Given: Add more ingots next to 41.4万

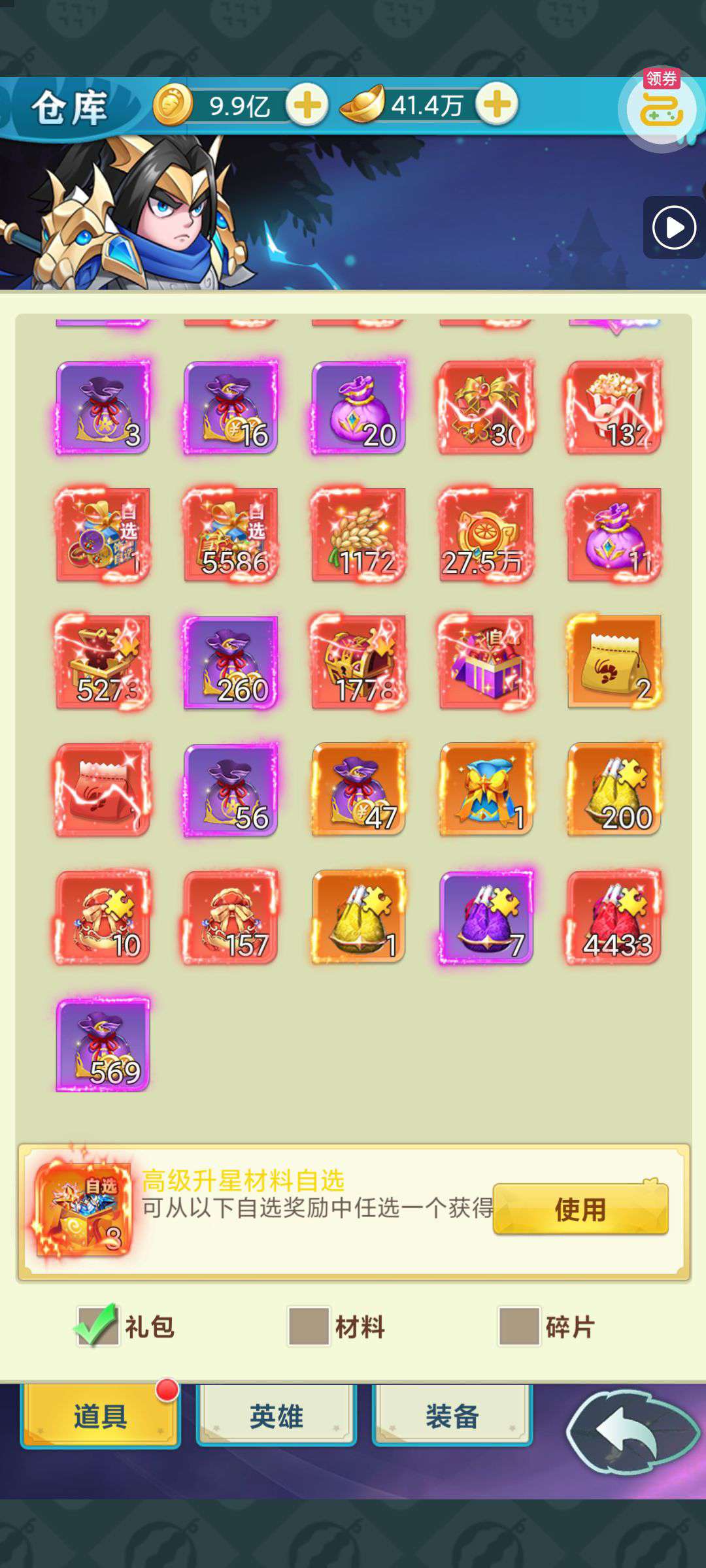Looking at the screenshot, I should [497, 105].
